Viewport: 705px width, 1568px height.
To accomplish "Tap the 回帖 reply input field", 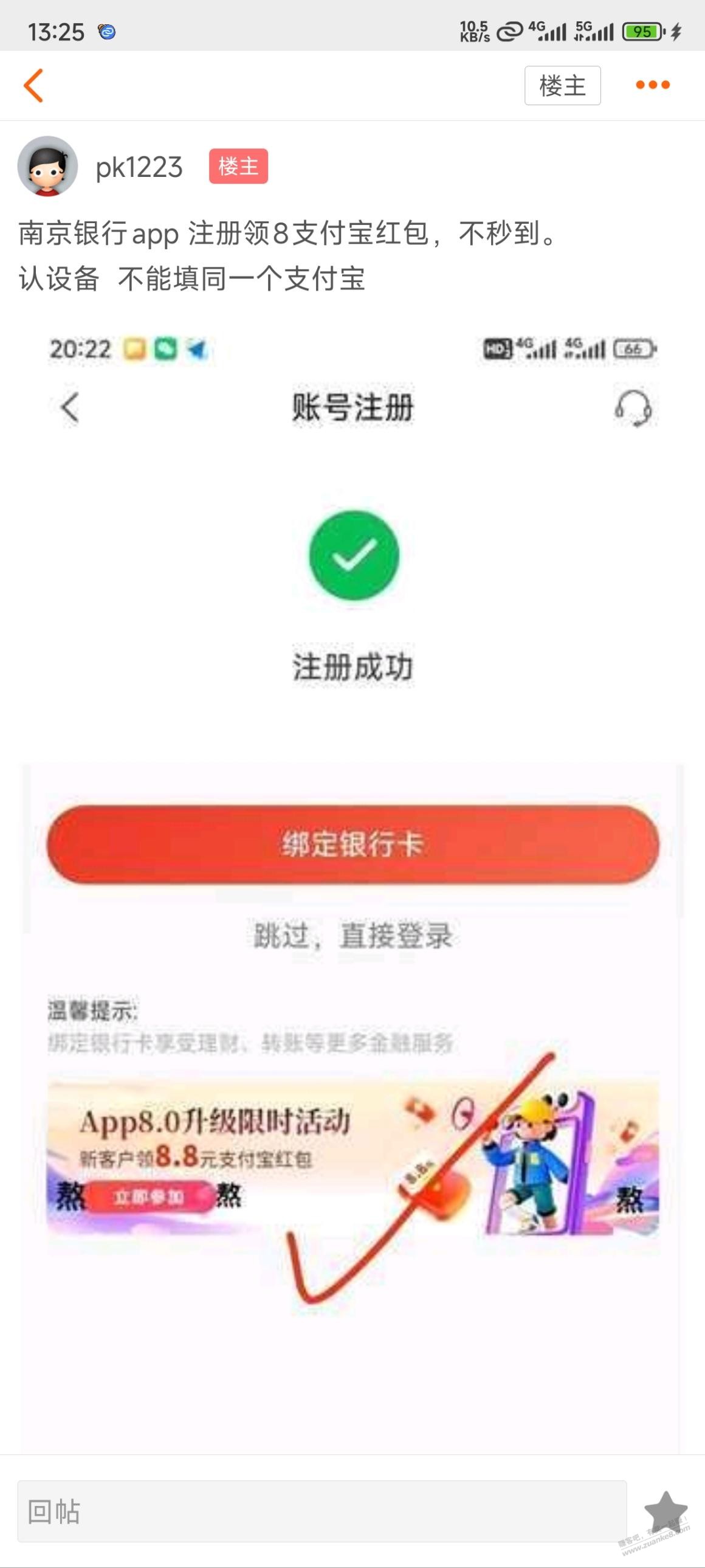I will coord(321,1511).
